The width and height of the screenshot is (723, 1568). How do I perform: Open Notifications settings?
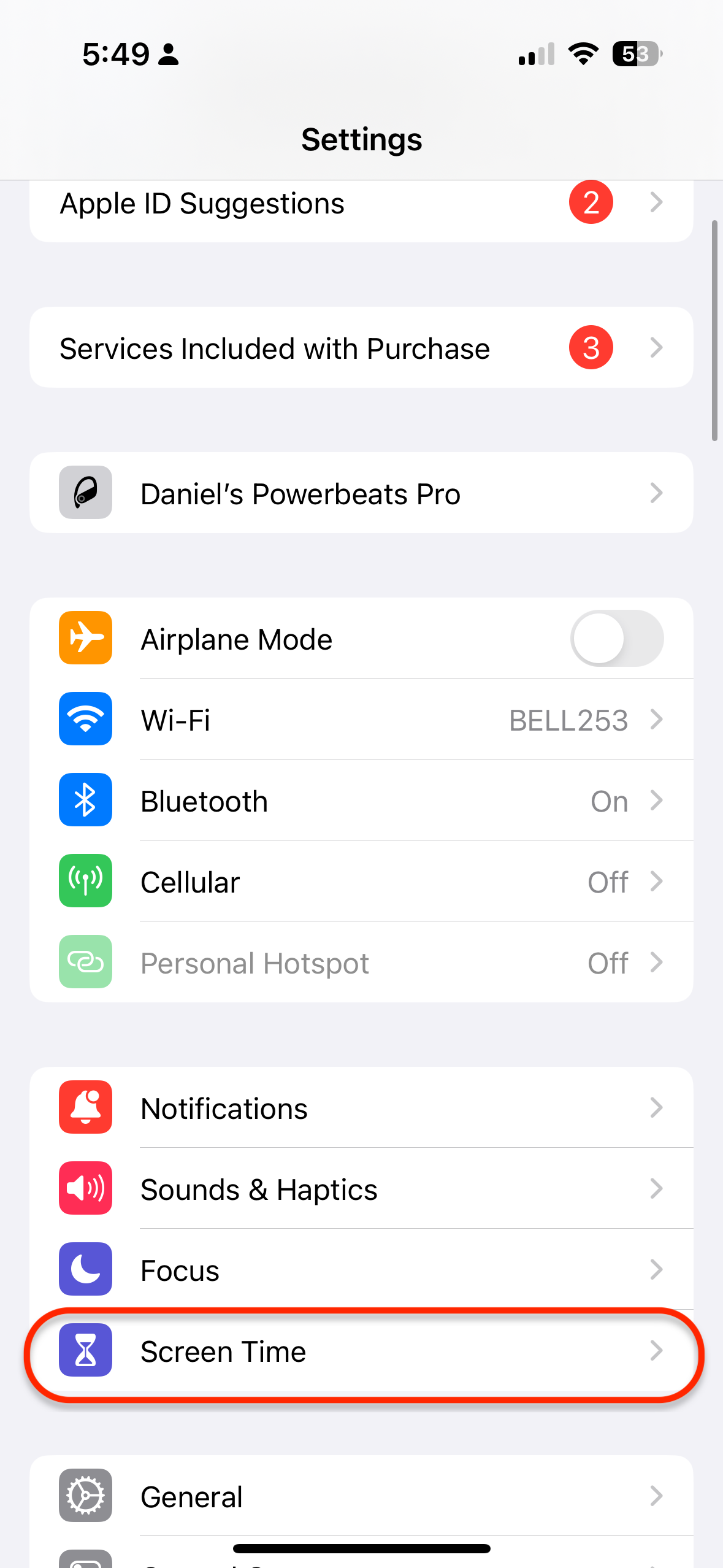(x=361, y=1107)
